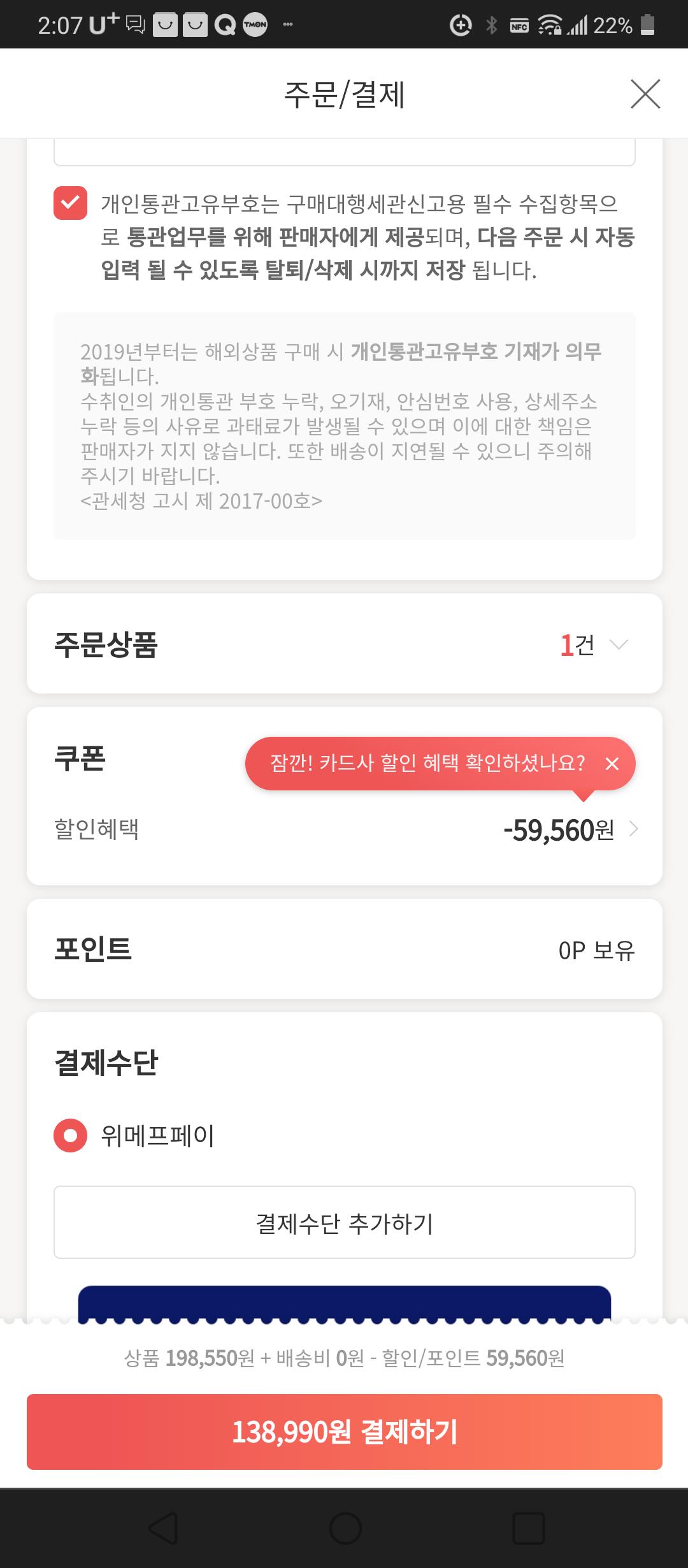Select 위메프페이 payment method
The width and height of the screenshot is (688, 1568).
point(70,1135)
